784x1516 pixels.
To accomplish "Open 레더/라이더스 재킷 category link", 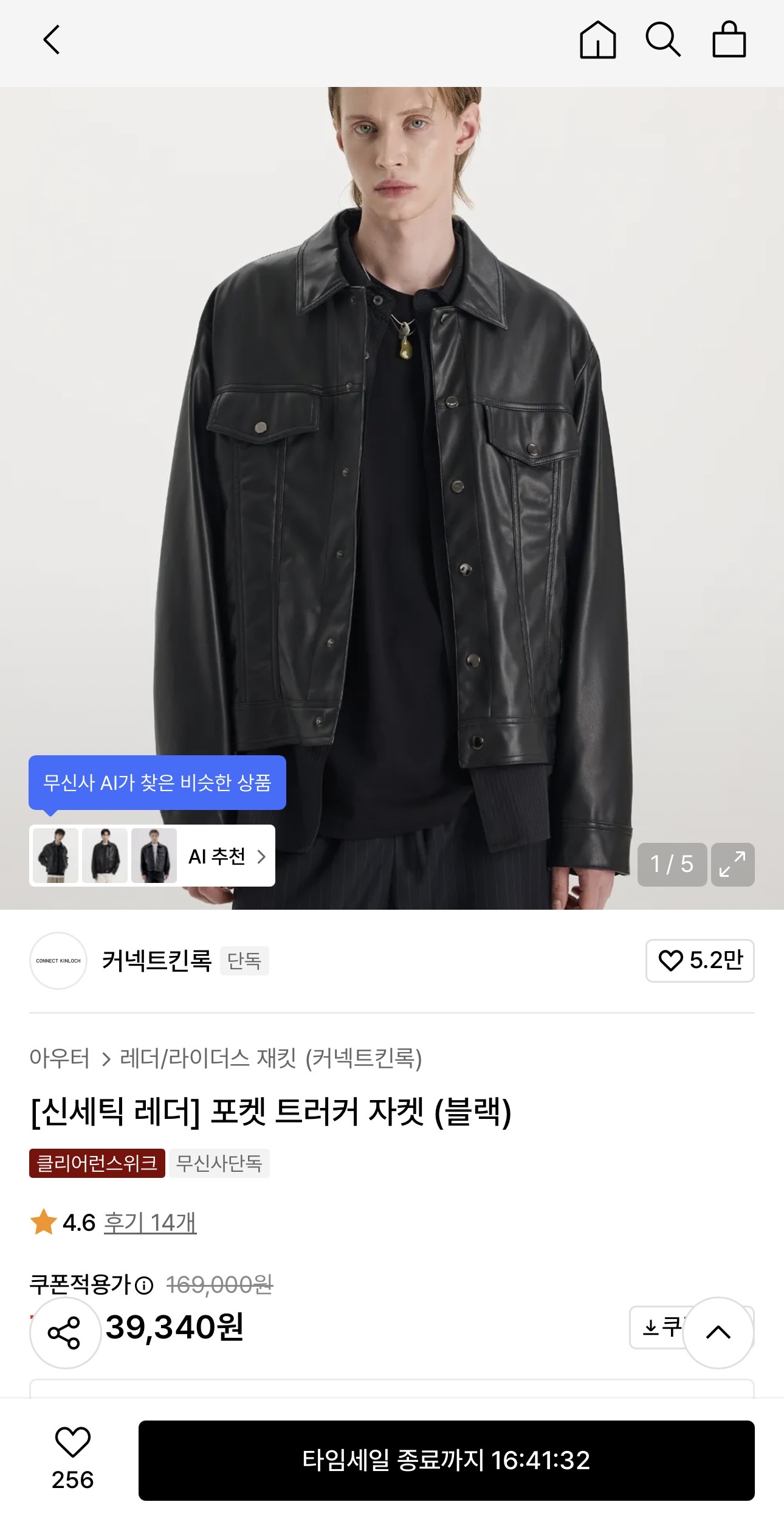I will click(270, 1059).
